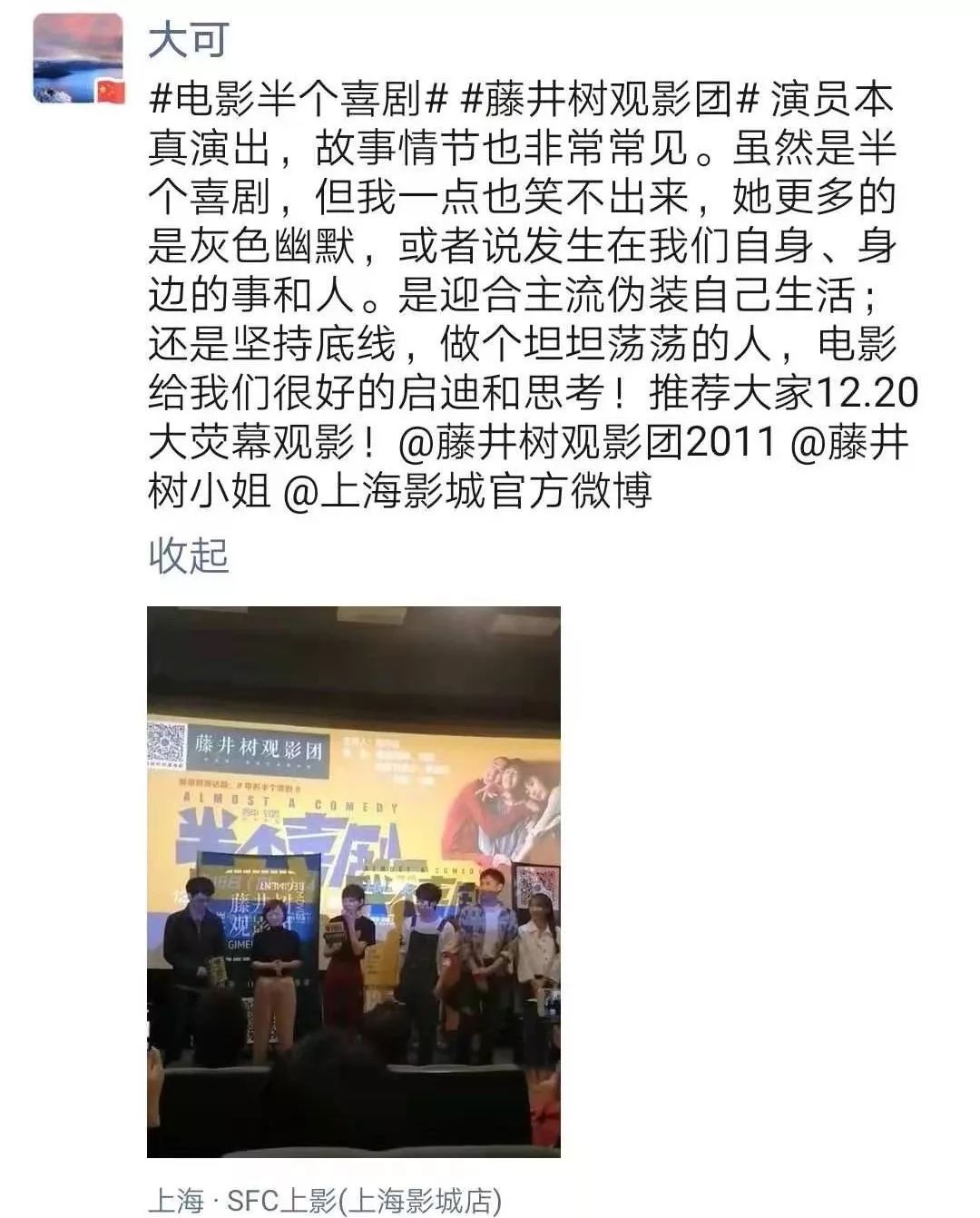
Task: Collapse the post with 收起
Action: point(188,555)
